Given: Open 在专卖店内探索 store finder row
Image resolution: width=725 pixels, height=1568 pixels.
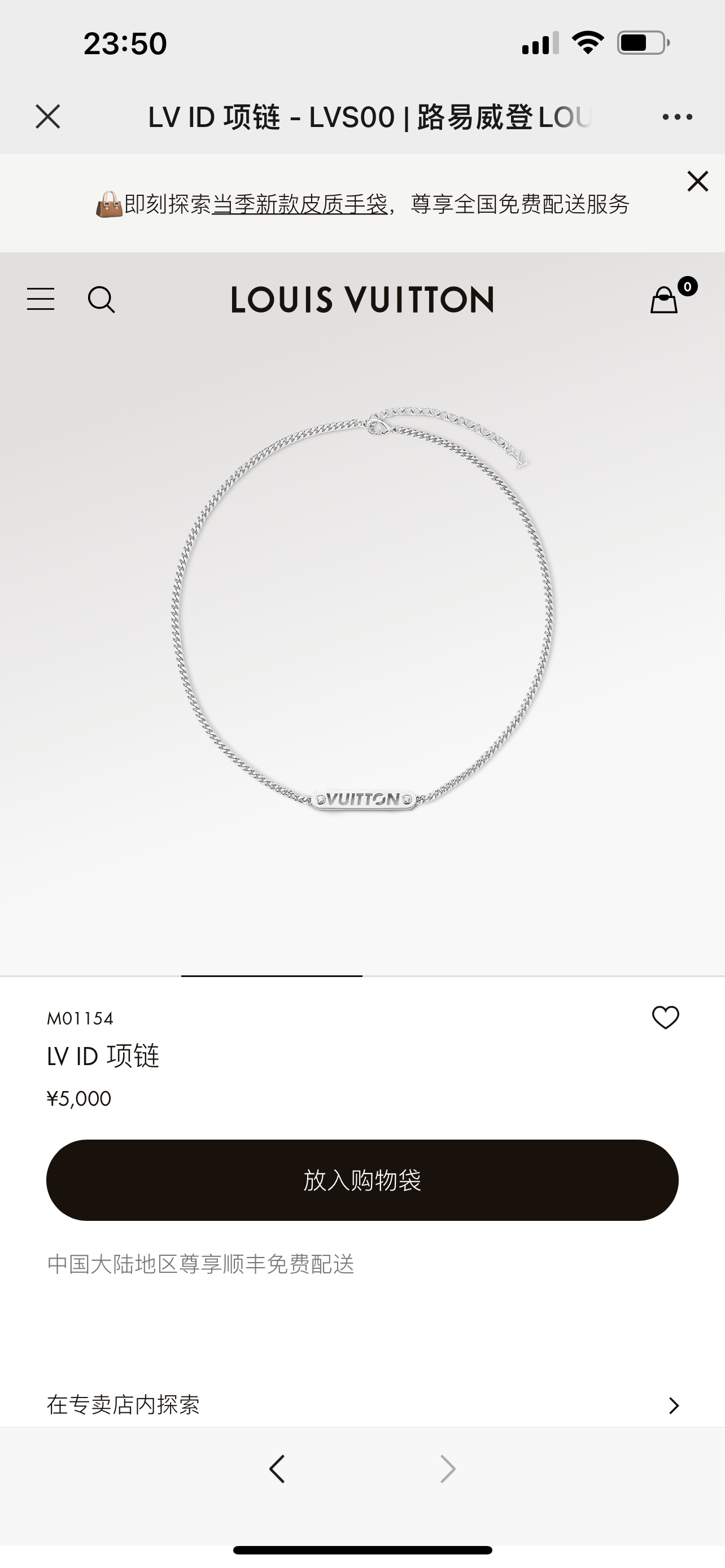Looking at the screenshot, I should (x=362, y=1405).
